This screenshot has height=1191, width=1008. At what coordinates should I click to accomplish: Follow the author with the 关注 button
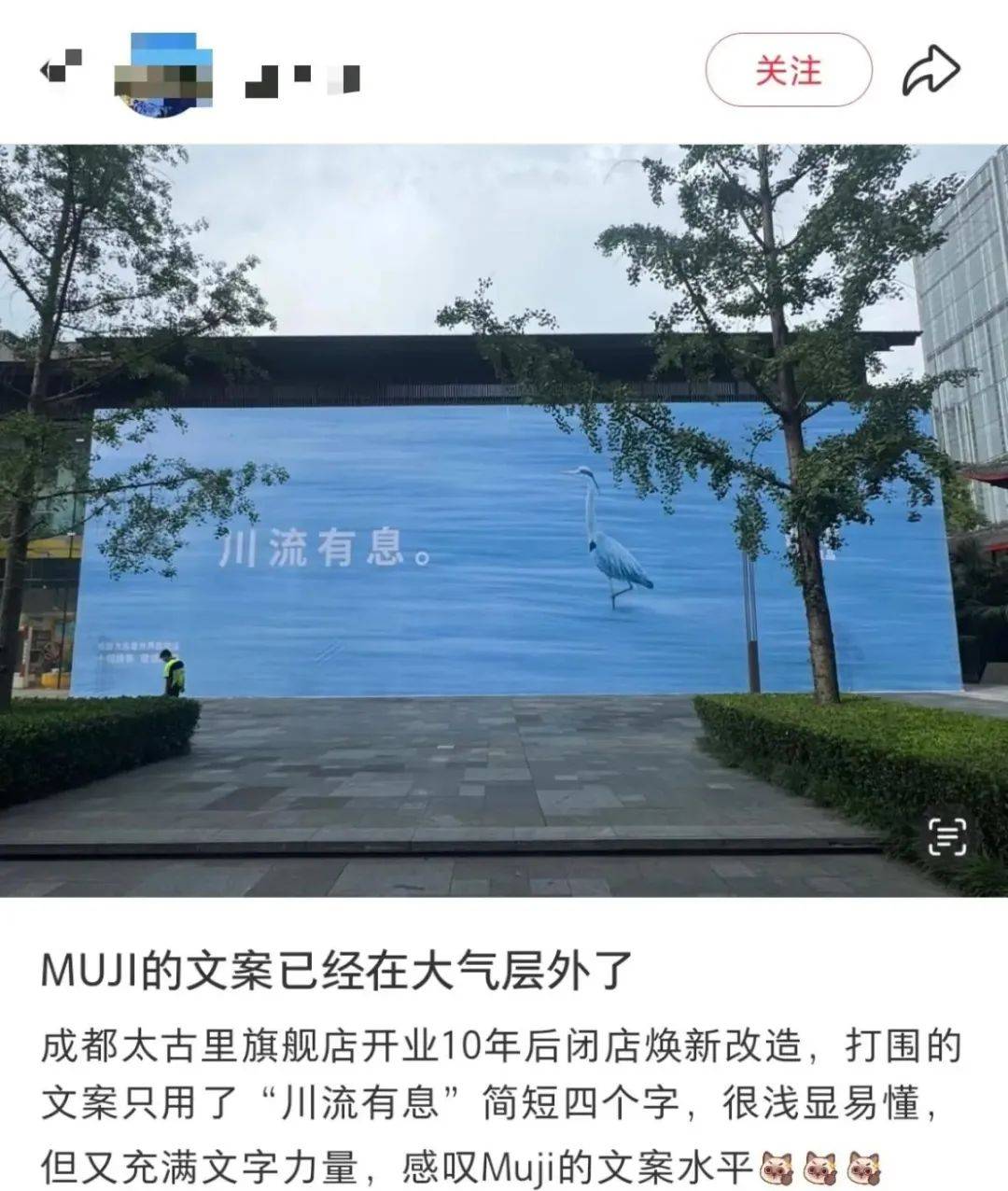(x=789, y=70)
